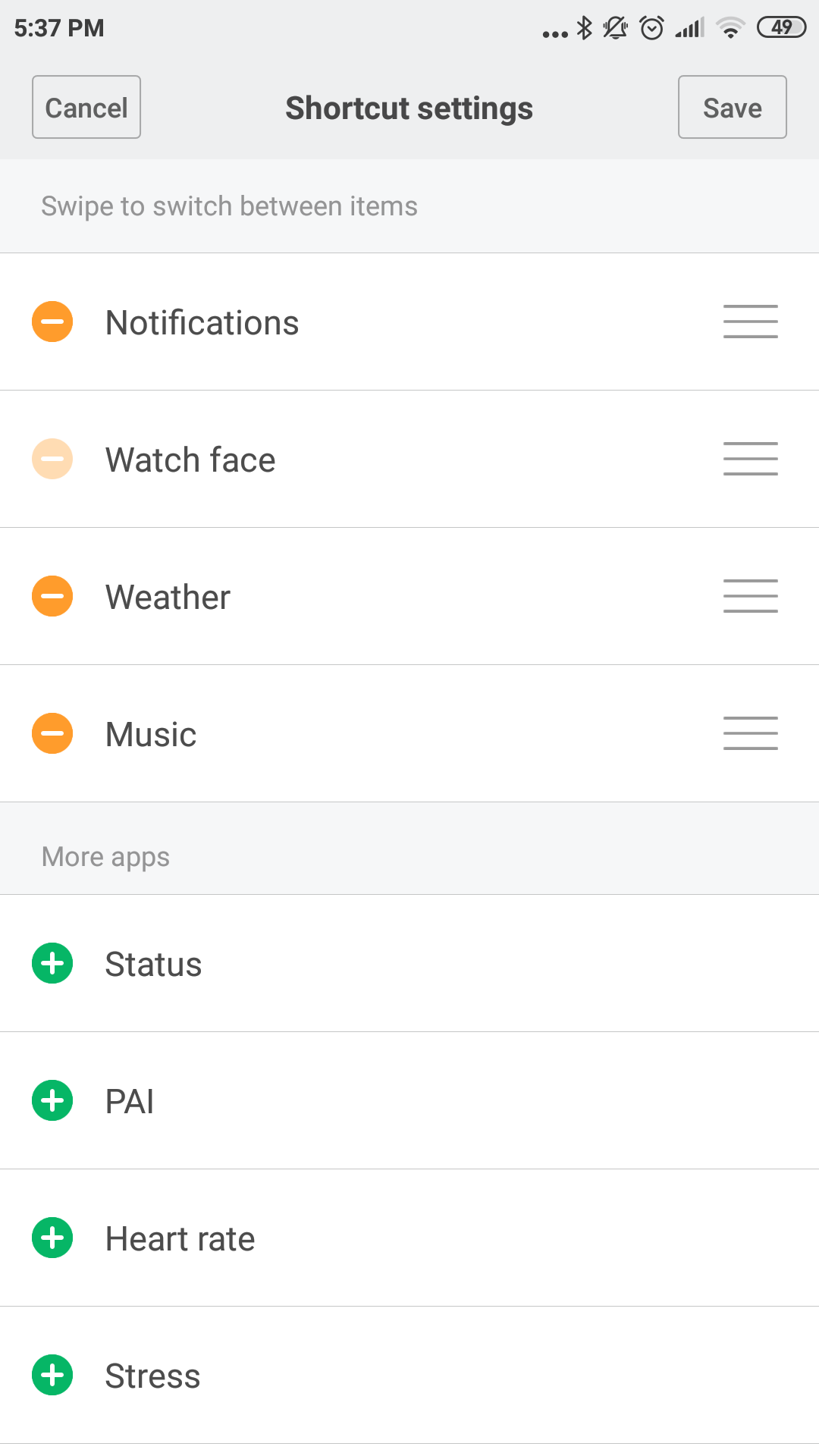Tap the reorder handle for Music
Screen dimensions: 819x1456
[750, 733]
